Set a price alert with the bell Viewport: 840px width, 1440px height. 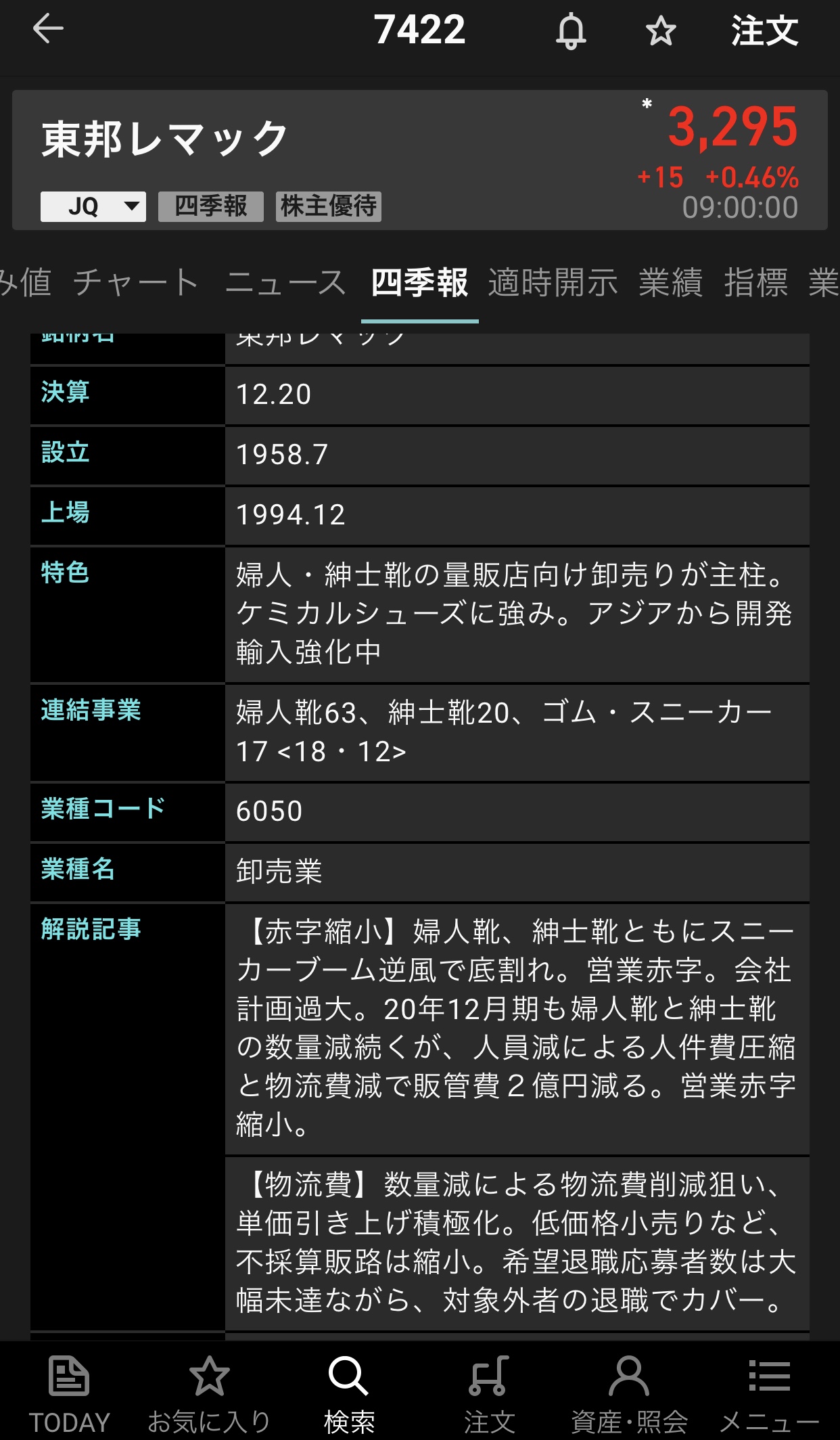tap(571, 31)
